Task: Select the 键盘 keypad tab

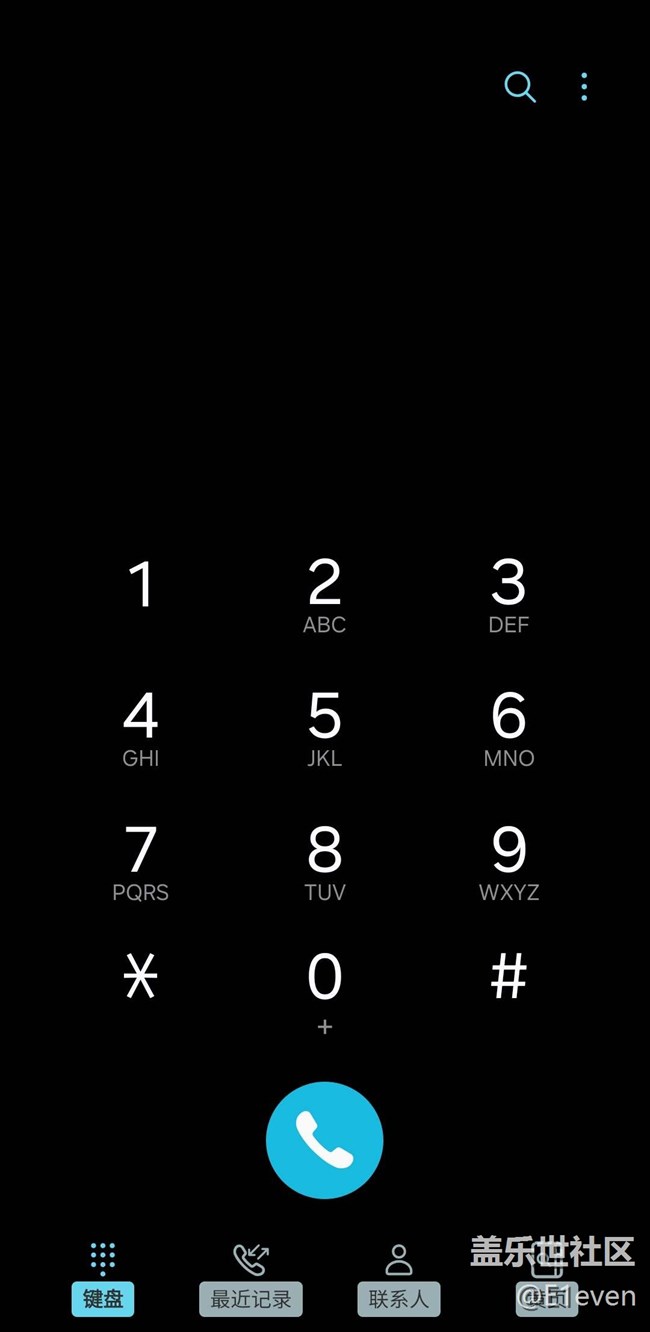Action: tap(103, 1278)
